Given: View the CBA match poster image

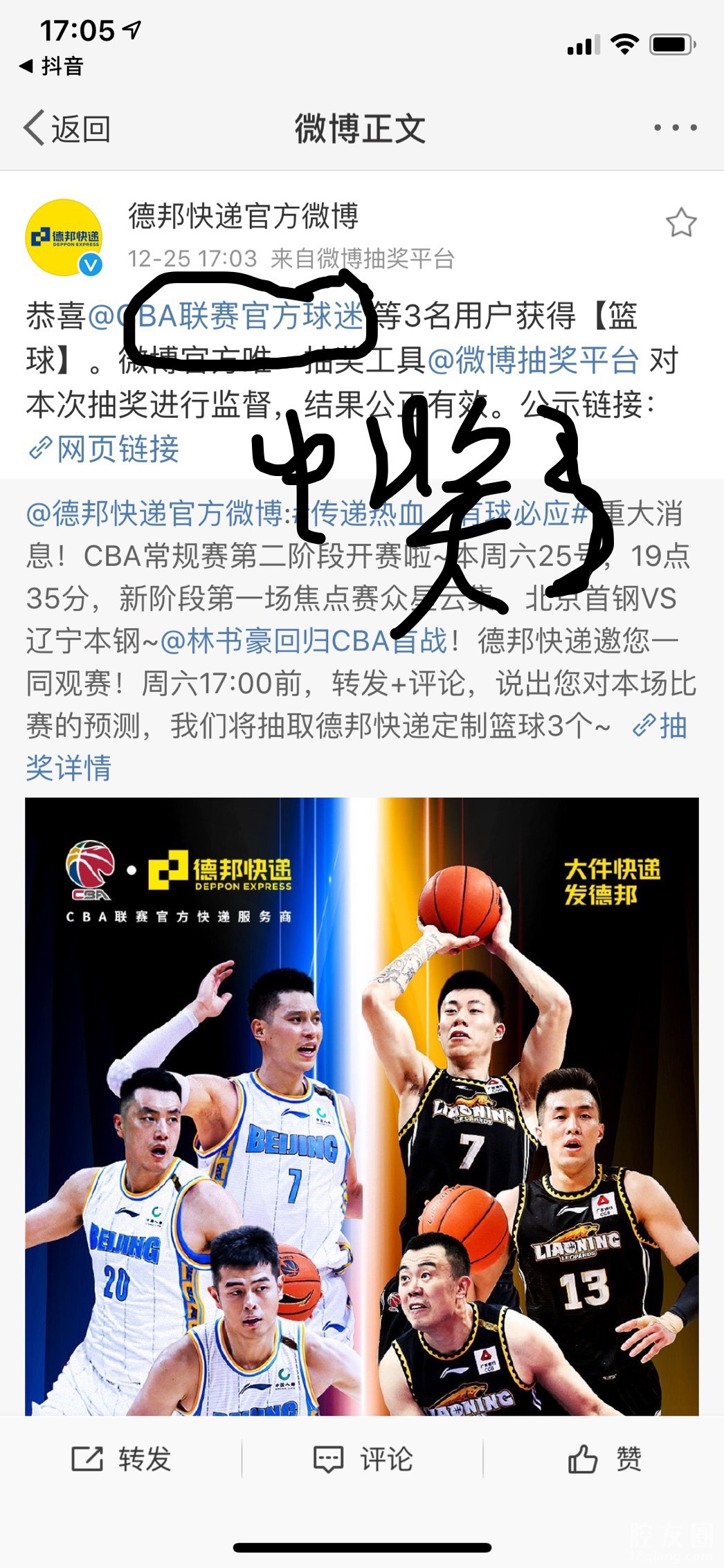Looking at the screenshot, I should click(361, 1107).
